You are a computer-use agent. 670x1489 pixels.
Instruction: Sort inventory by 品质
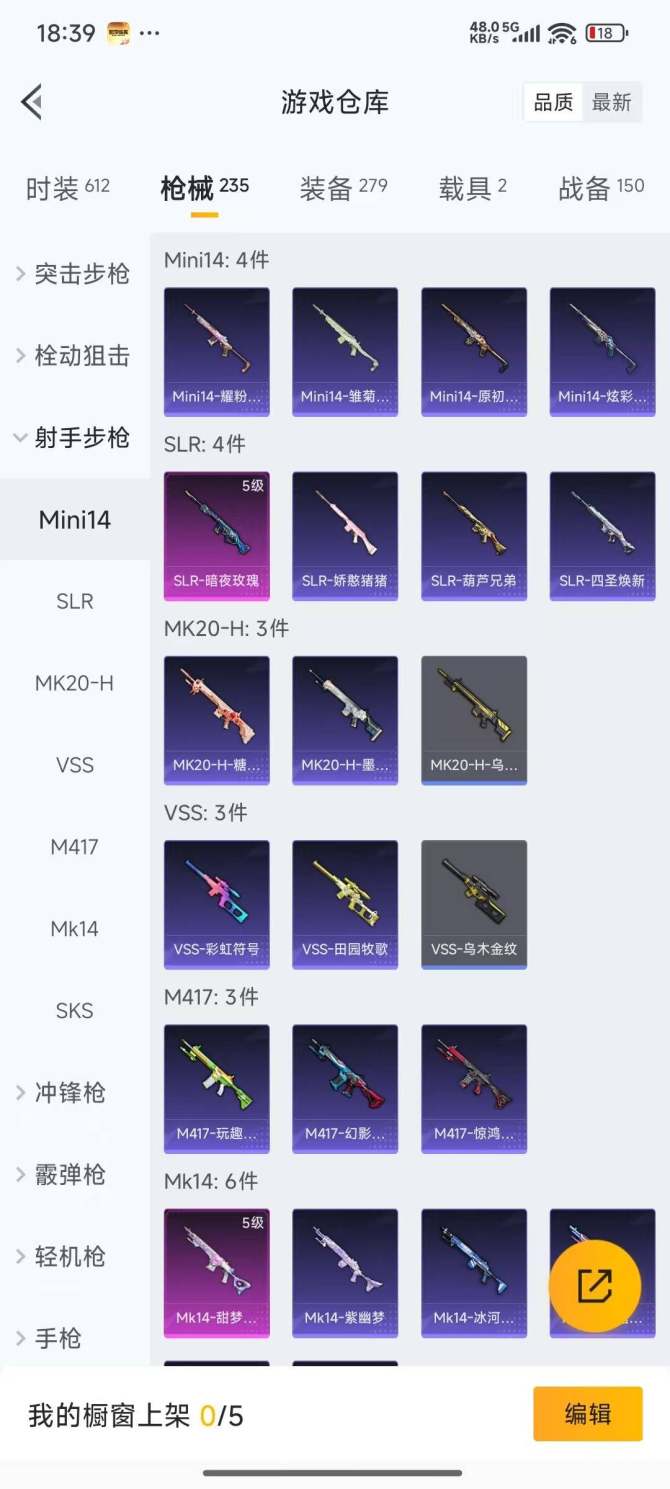point(553,102)
